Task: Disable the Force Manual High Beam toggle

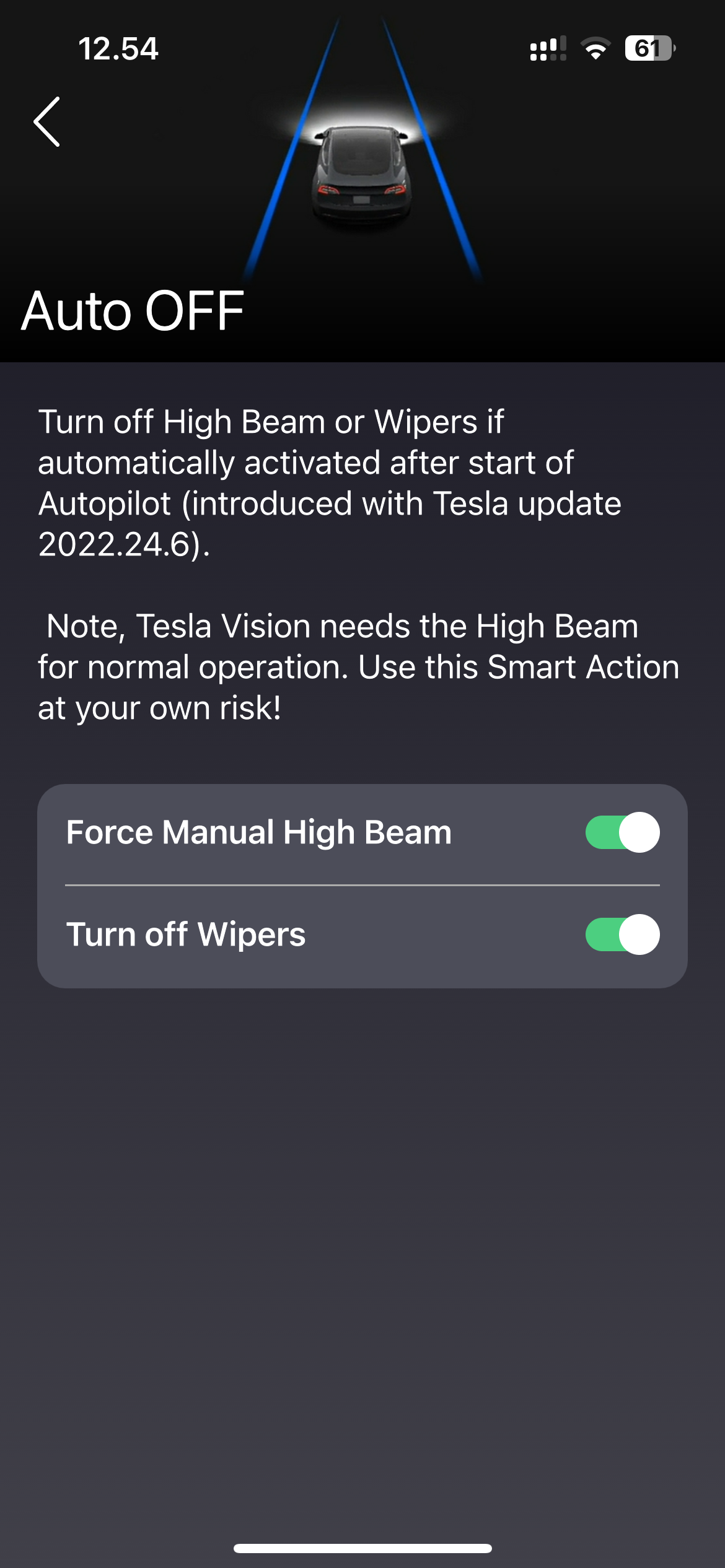Action: click(623, 832)
